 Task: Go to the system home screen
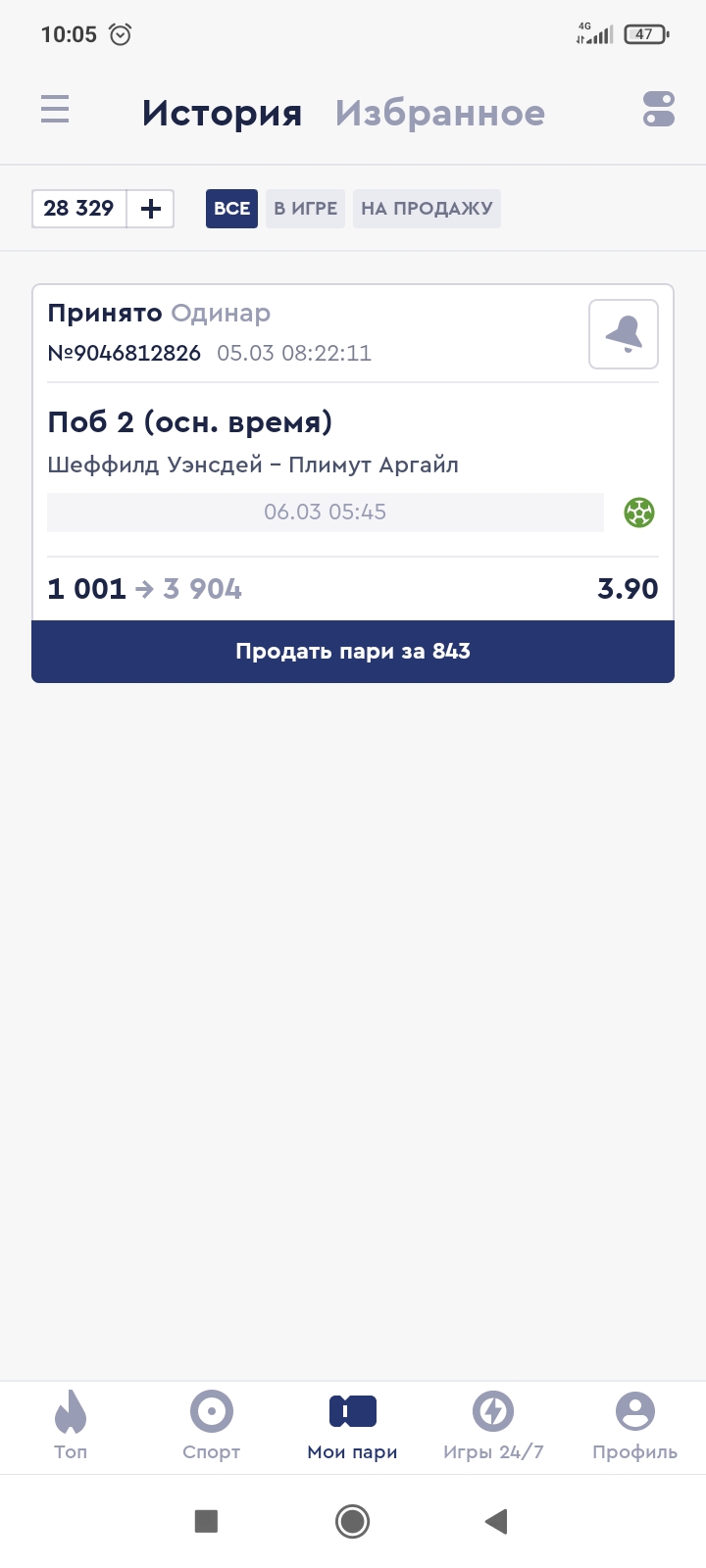[x=353, y=1521]
